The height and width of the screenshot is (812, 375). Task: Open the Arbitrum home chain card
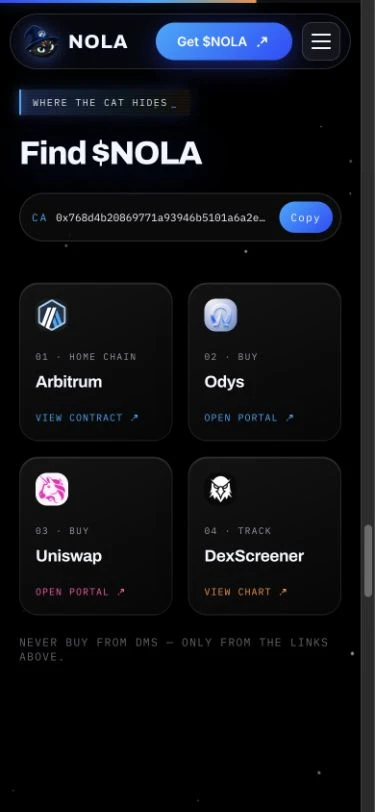click(x=96, y=361)
